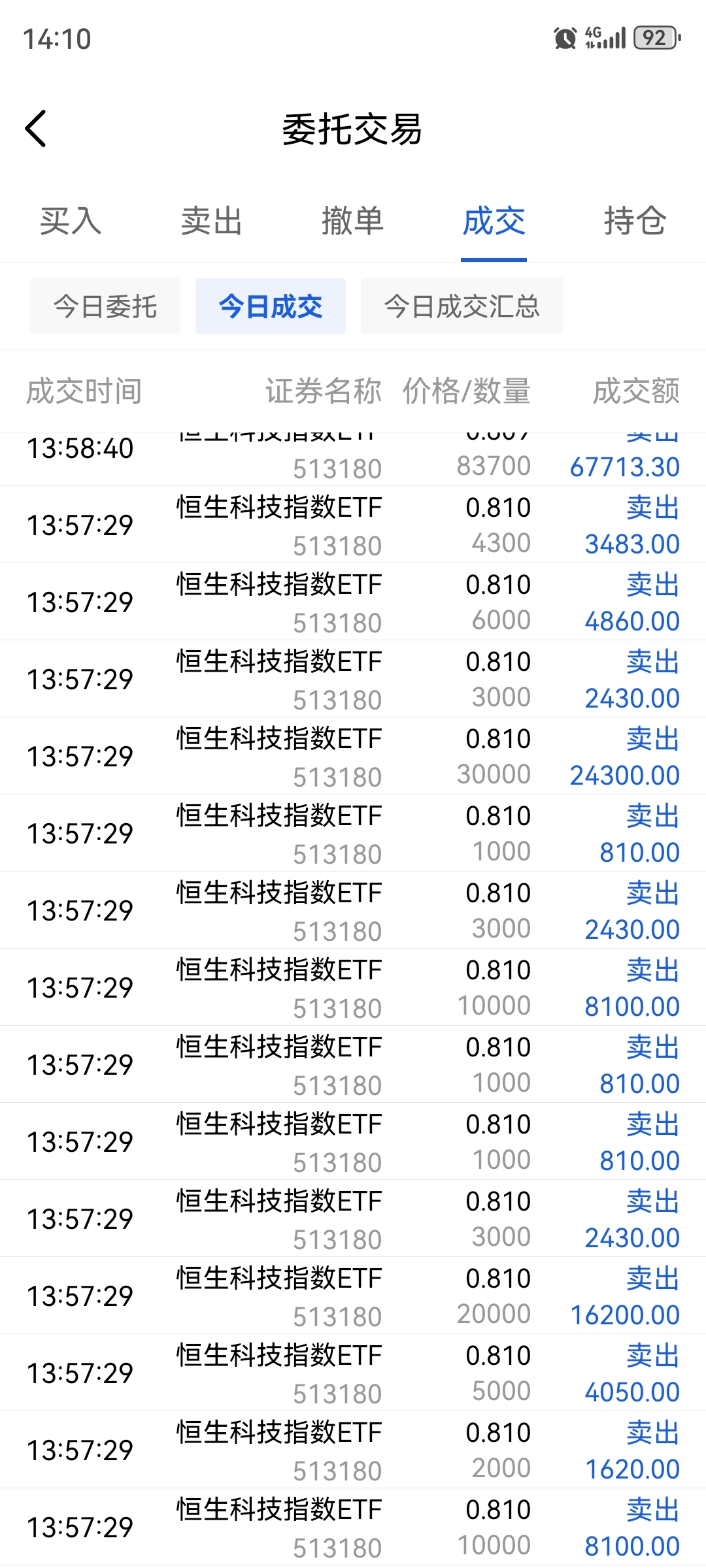The image size is (706, 1568).
Task: Go back from the 委托交易 screen
Action: 37,129
